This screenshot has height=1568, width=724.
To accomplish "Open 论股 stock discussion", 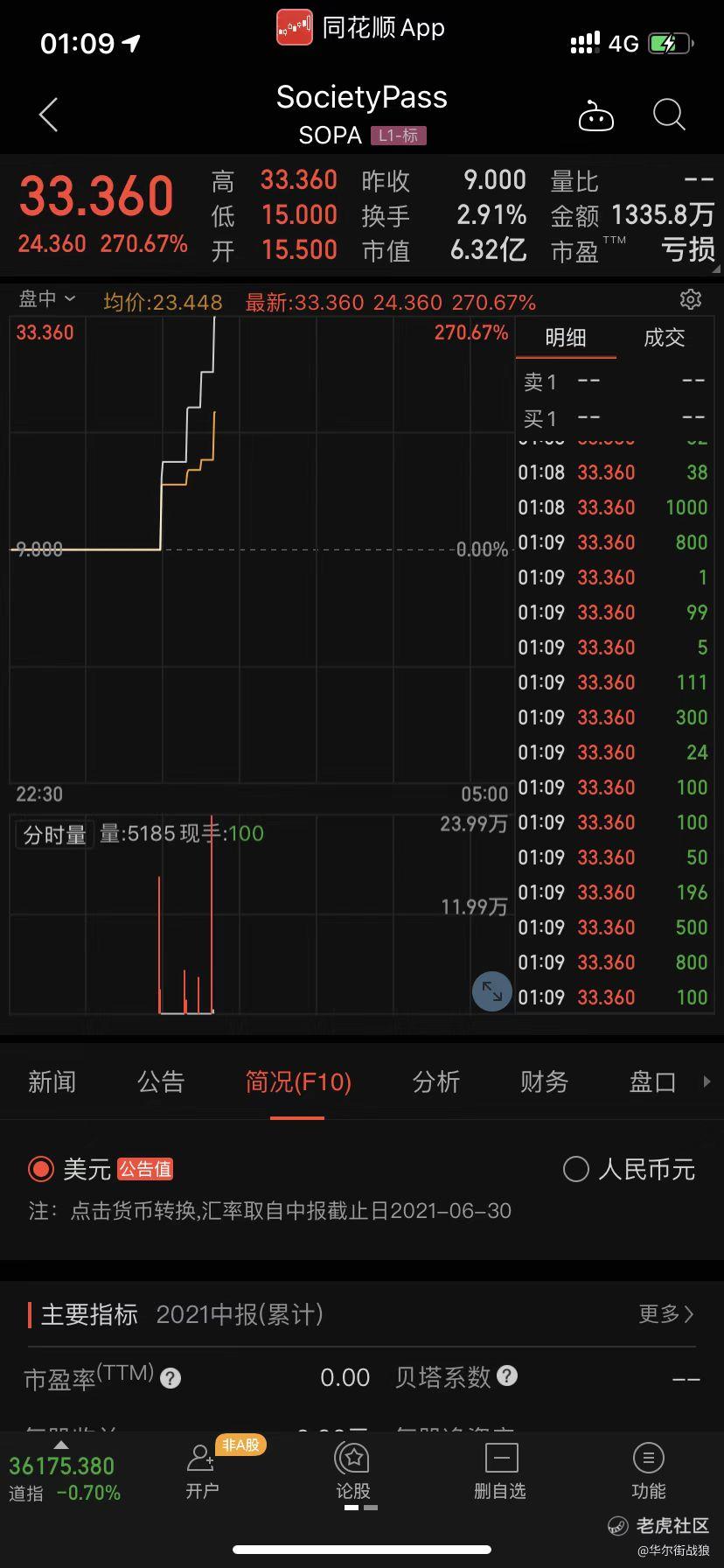I will (353, 1472).
